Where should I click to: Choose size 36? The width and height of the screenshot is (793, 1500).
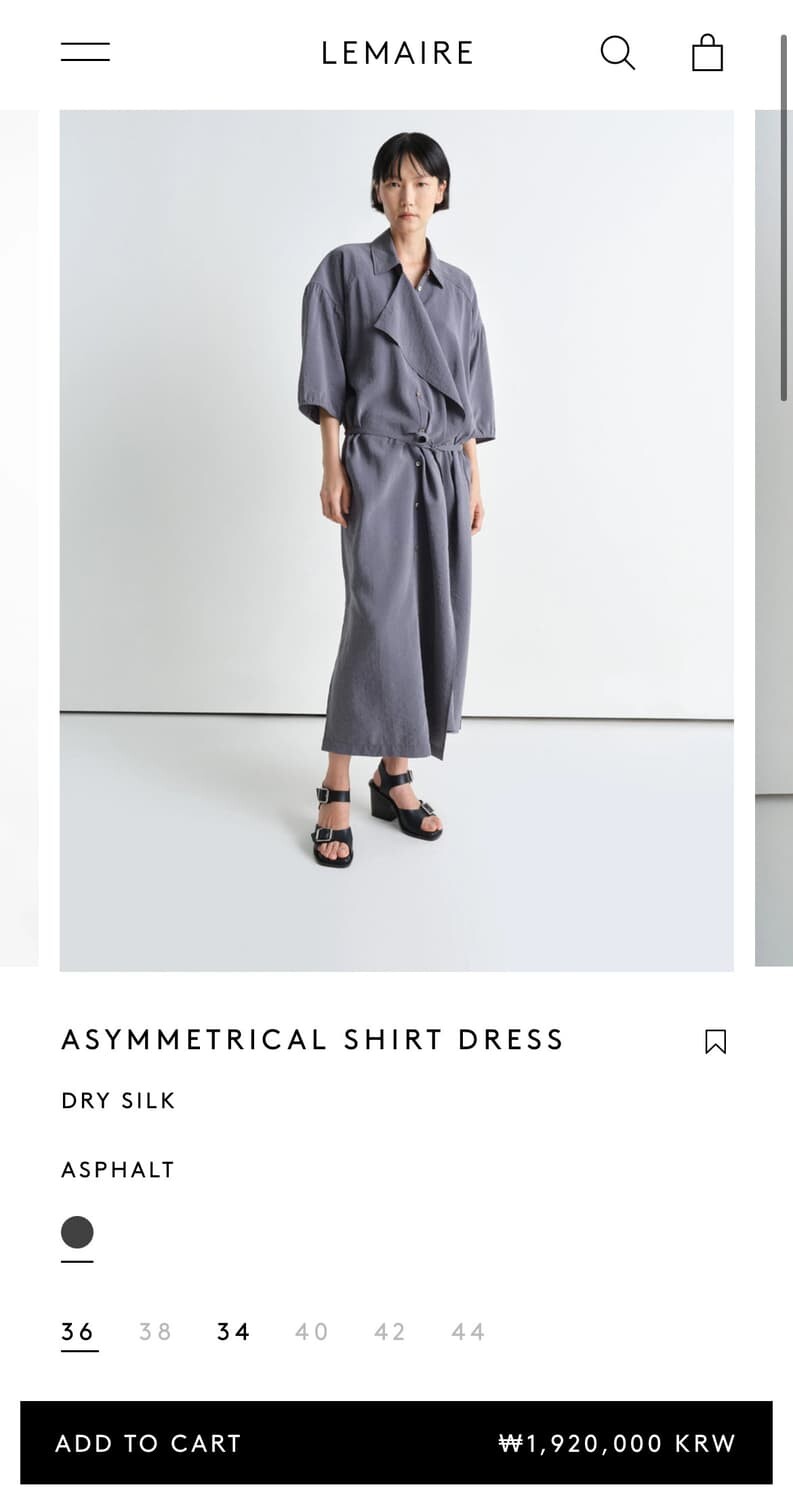pos(78,1332)
